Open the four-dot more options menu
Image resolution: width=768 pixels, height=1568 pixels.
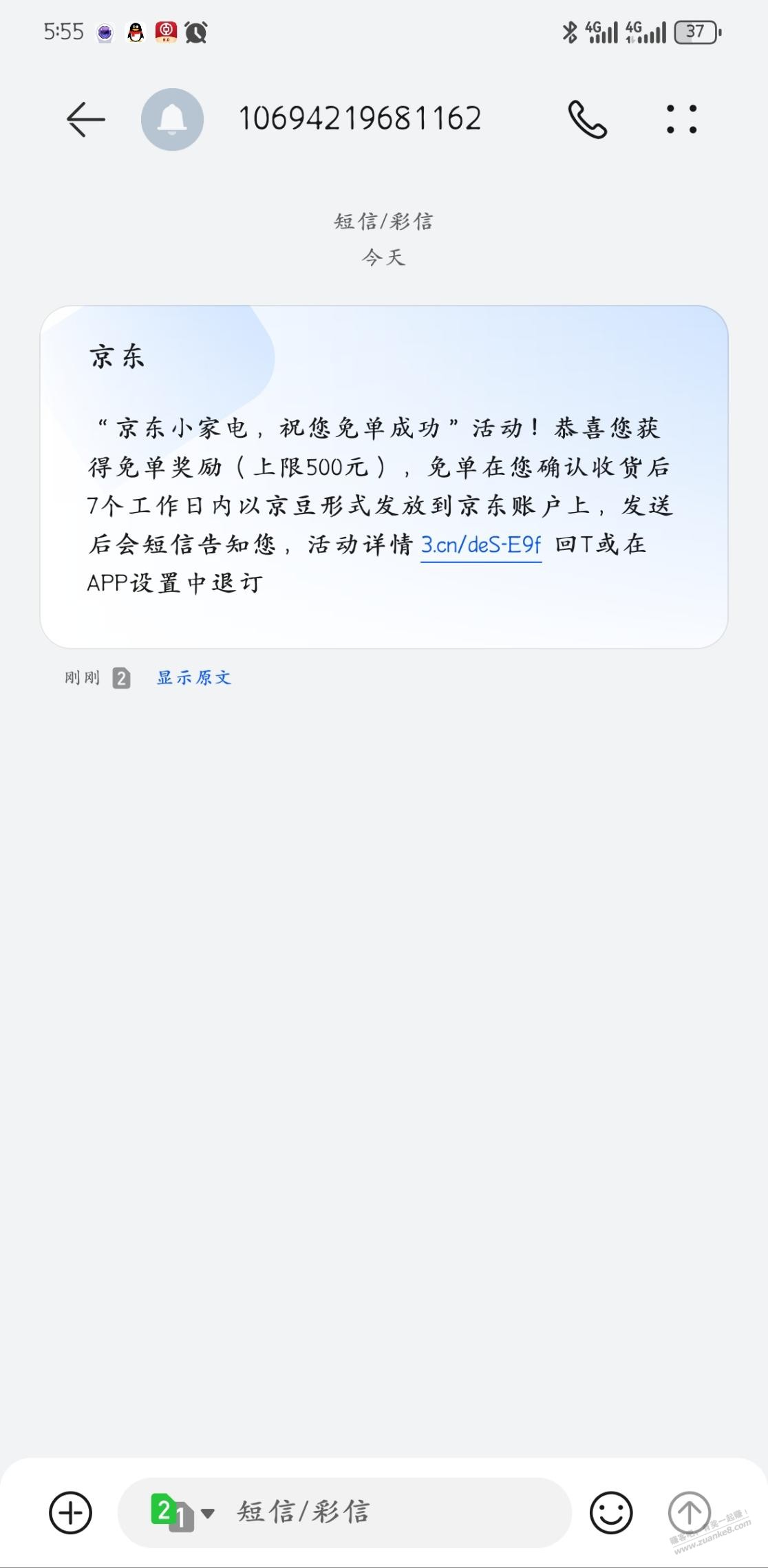[681, 119]
